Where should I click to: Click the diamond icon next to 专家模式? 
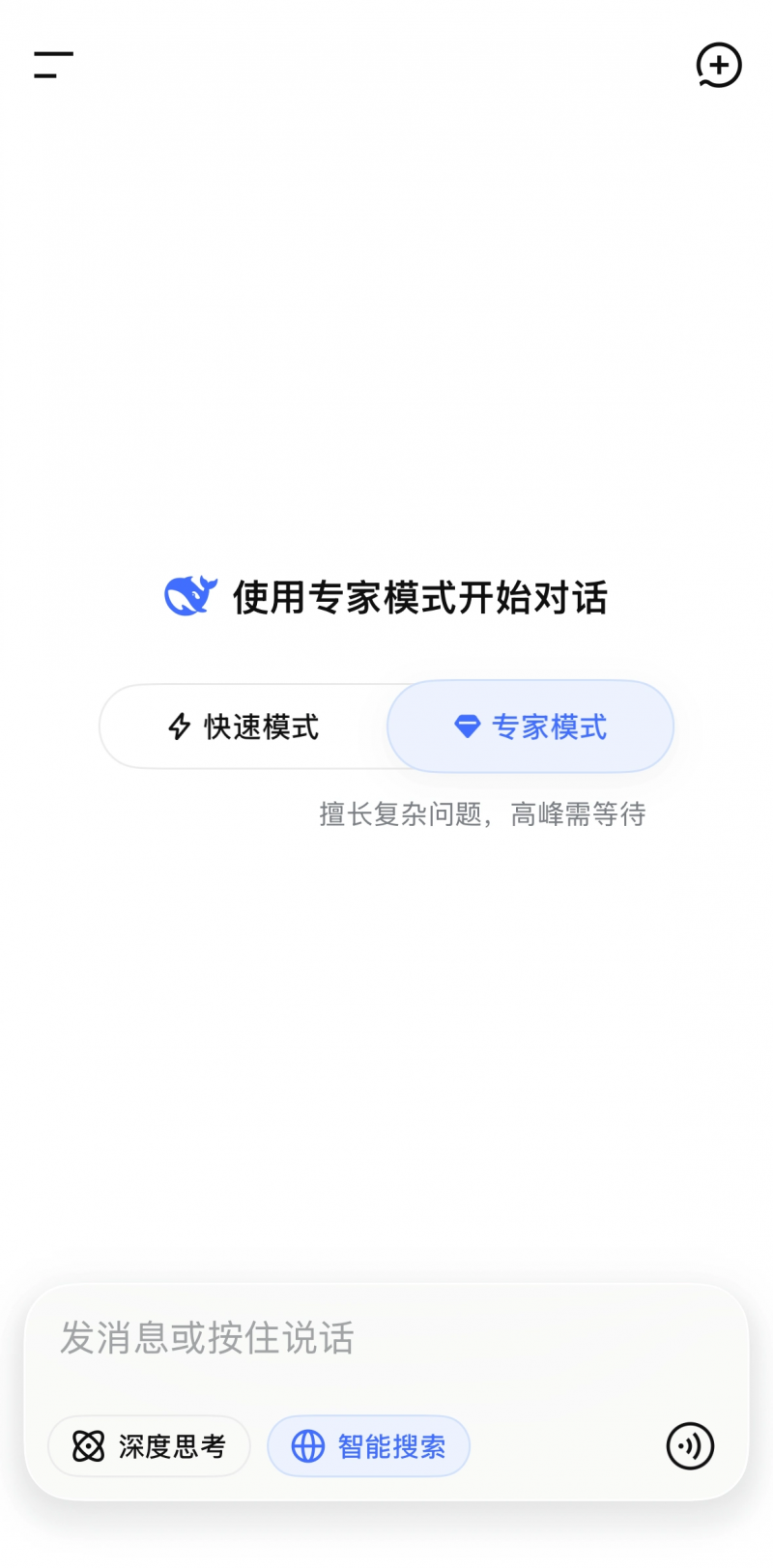pos(467,726)
